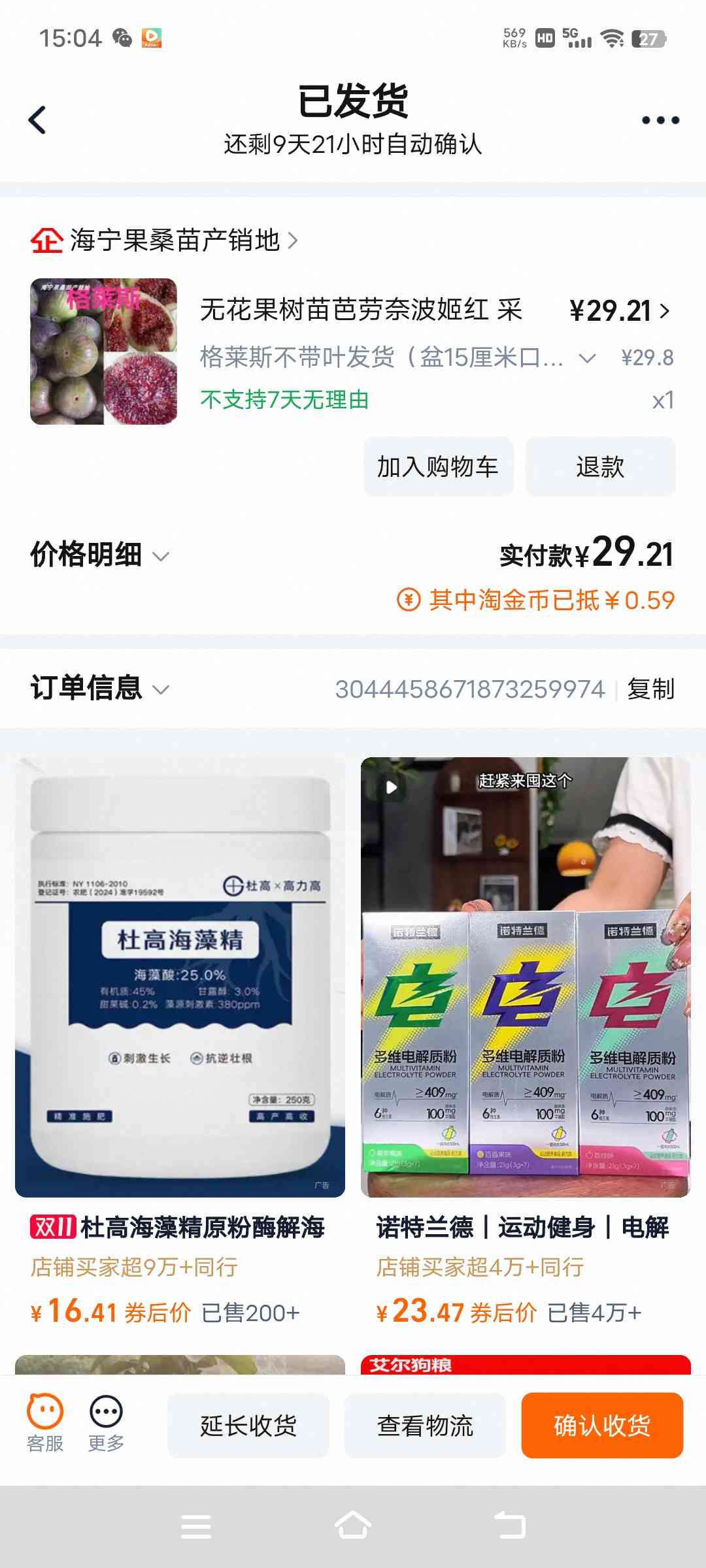
Task: Expand the 格莱斯不带叶发货 specification details
Action: [587, 358]
